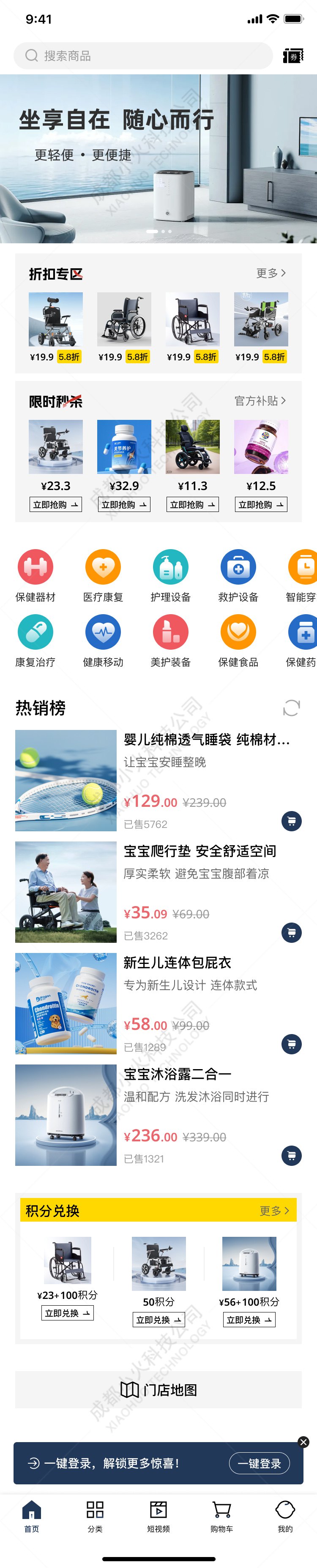Viewport: 317px width, 1568px height.
Task: Add 宝宝沐浴露二合一 to the cart
Action: coord(291,1155)
